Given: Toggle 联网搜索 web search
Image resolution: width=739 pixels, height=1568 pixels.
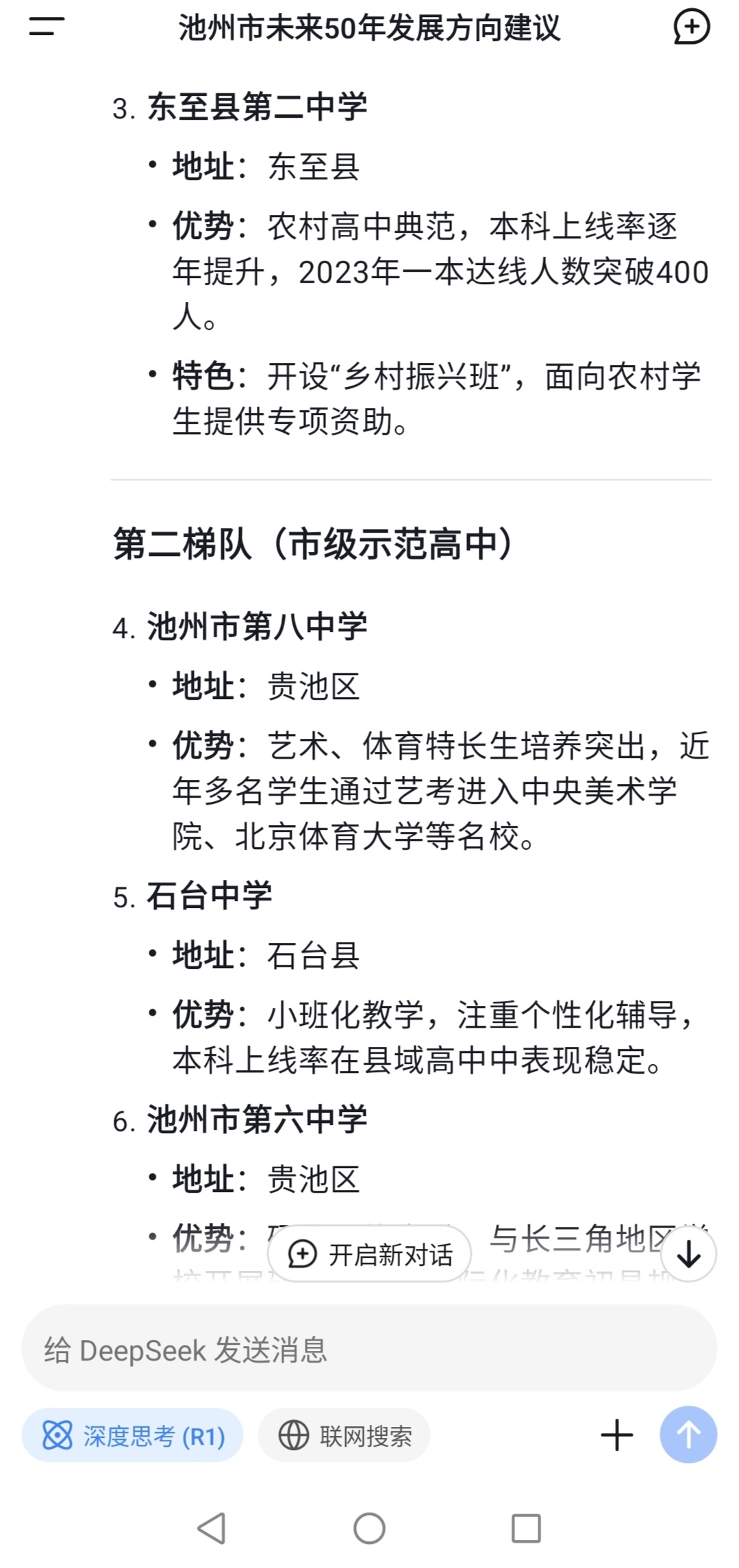Looking at the screenshot, I should 345,1435.
